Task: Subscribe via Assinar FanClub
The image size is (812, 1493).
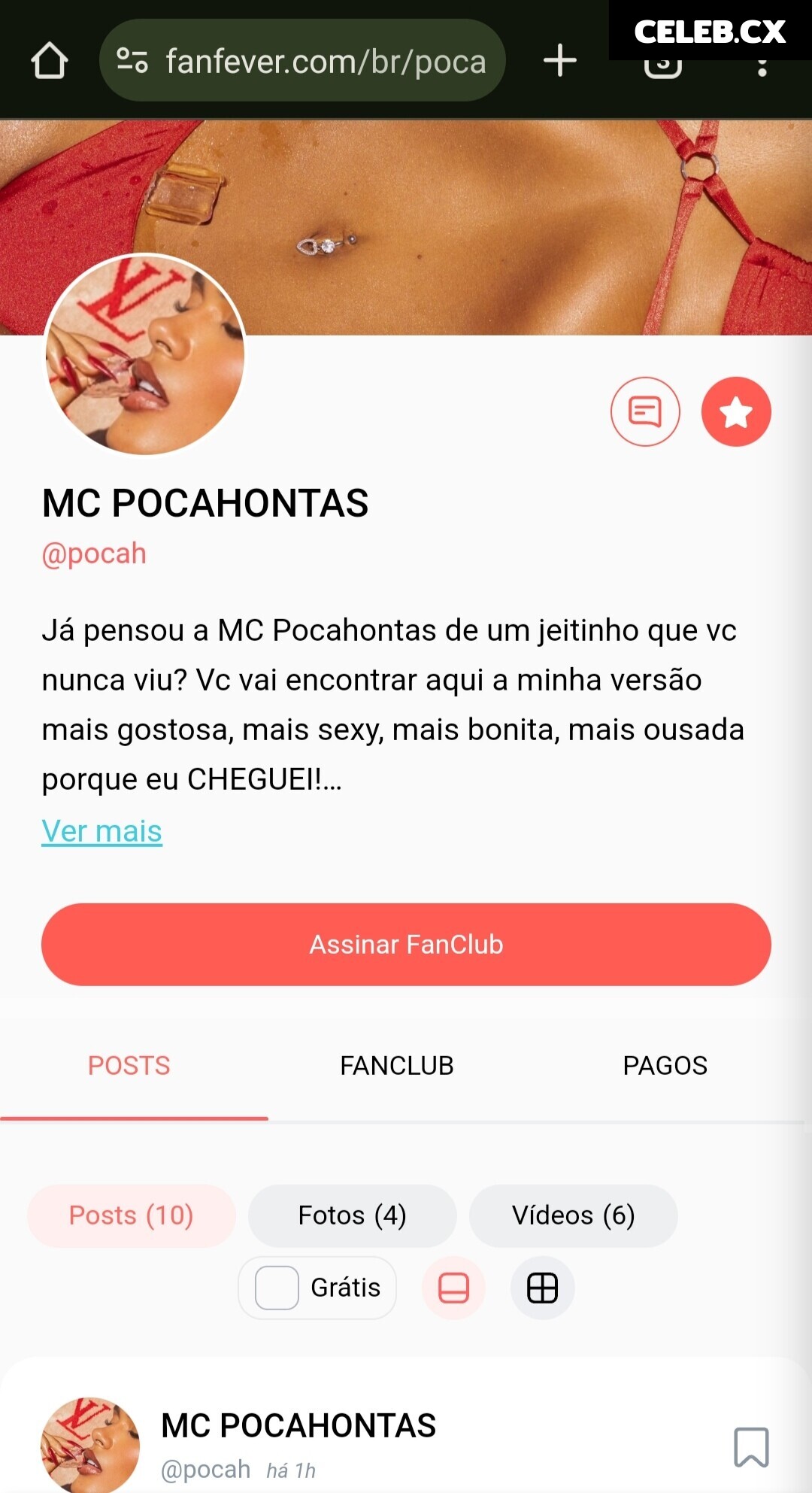Action: tap(406, 945)
